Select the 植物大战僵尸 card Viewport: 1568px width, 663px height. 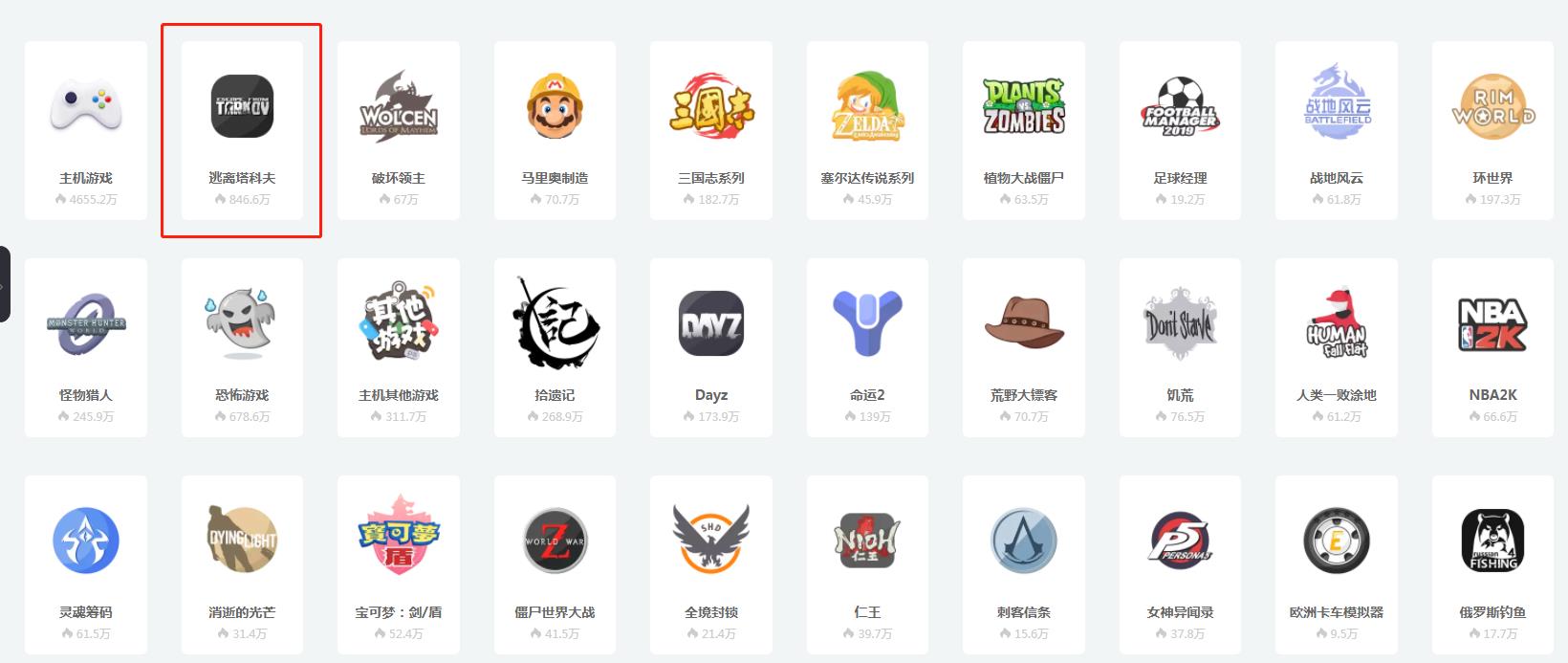click(1023, 130)
